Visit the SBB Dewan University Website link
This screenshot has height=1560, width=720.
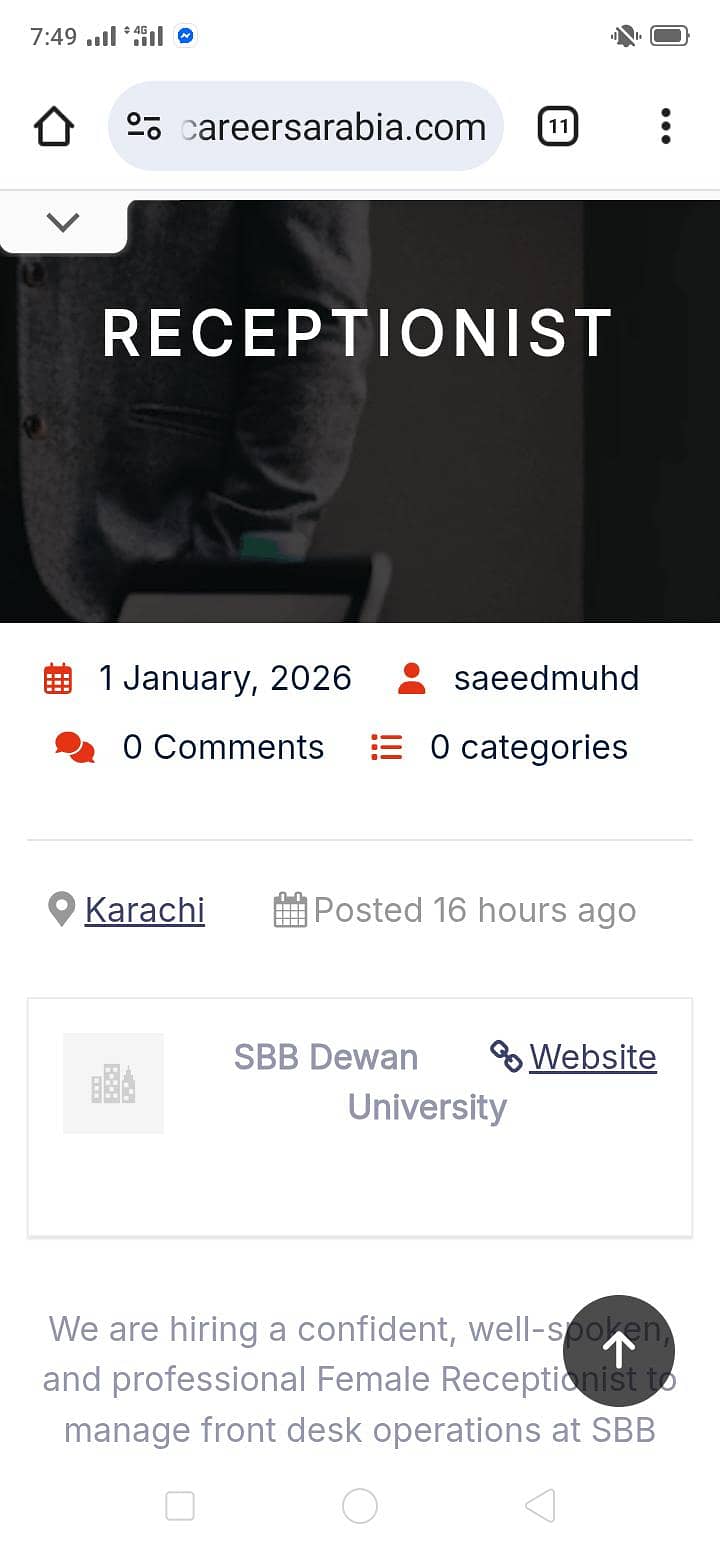tap(592, 1057)
